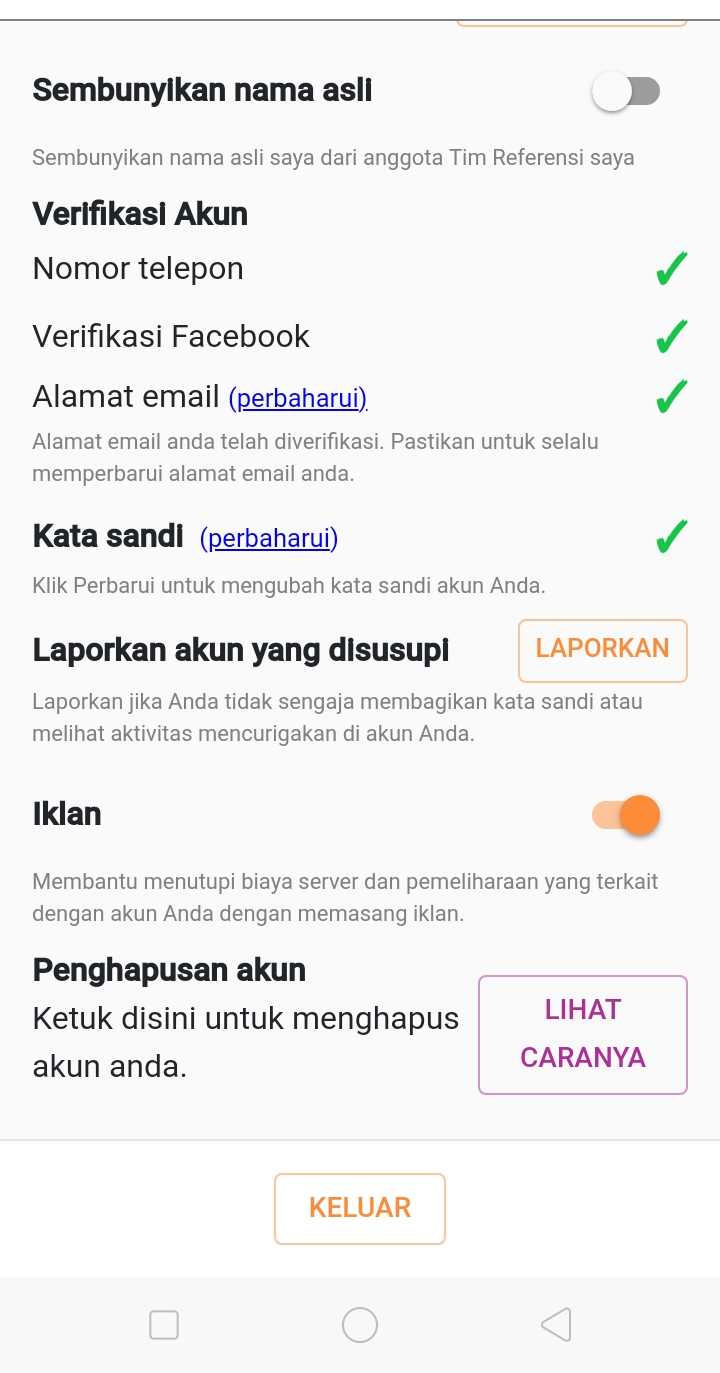Go back using the system back button
The image size is (720, 1373).
pos(556,1325)
